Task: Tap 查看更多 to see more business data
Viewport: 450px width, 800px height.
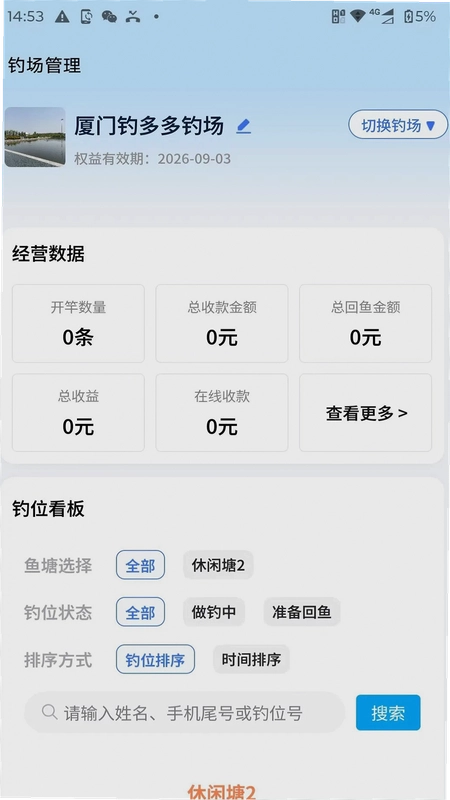Action: 365,413
